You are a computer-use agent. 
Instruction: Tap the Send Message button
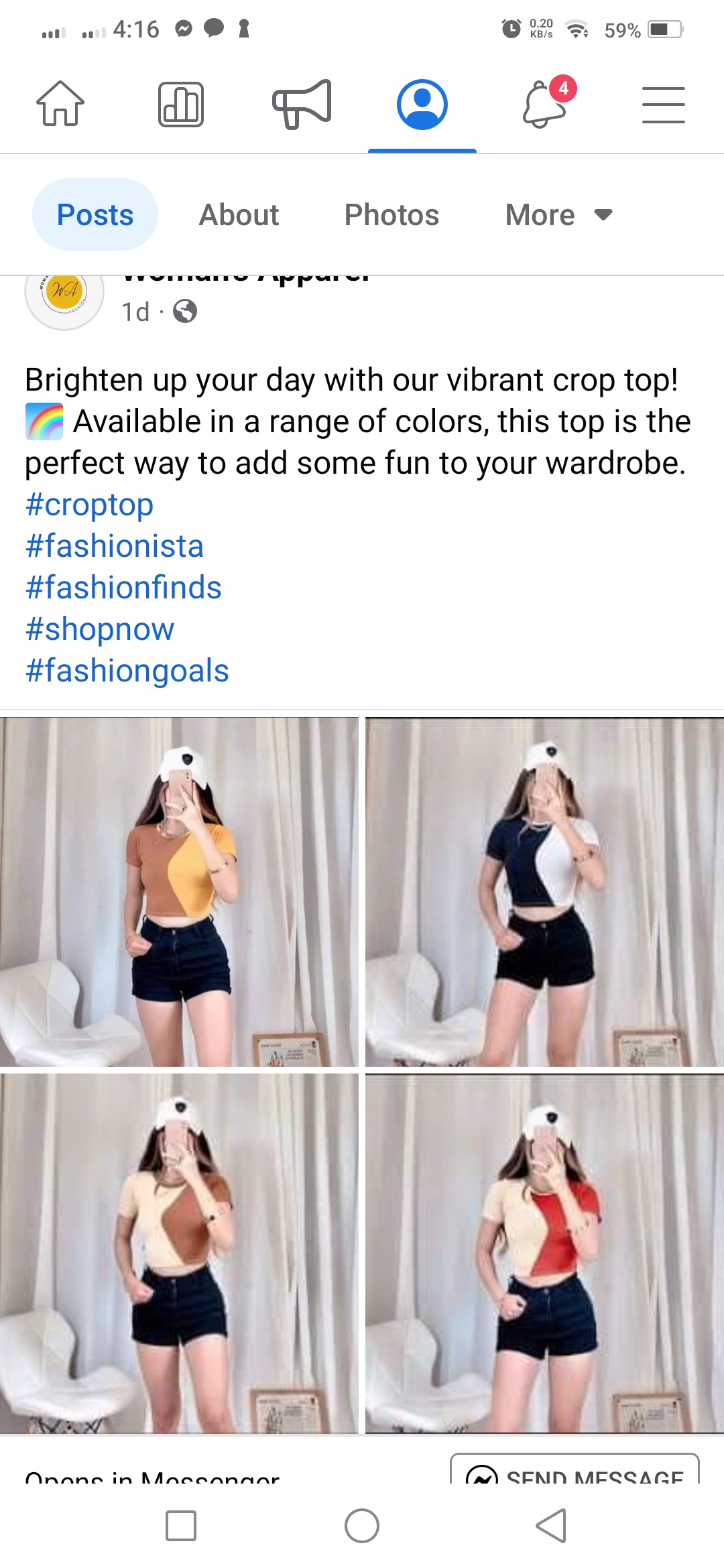pyautogui.click(x=575, y=1471)
